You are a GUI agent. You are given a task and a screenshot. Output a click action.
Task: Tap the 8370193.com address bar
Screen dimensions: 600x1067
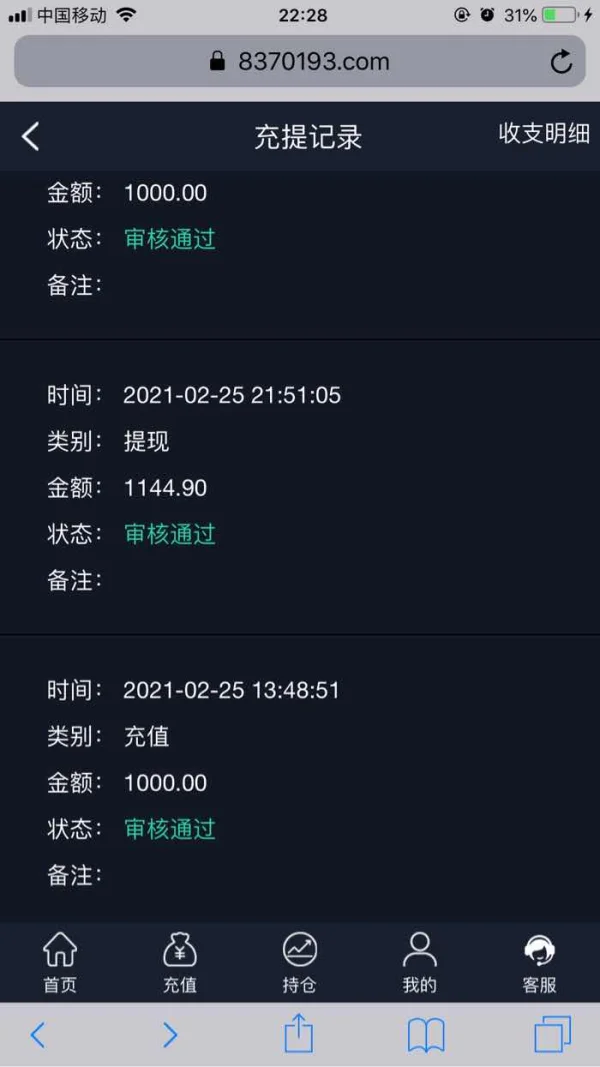[x=300, y=61]
